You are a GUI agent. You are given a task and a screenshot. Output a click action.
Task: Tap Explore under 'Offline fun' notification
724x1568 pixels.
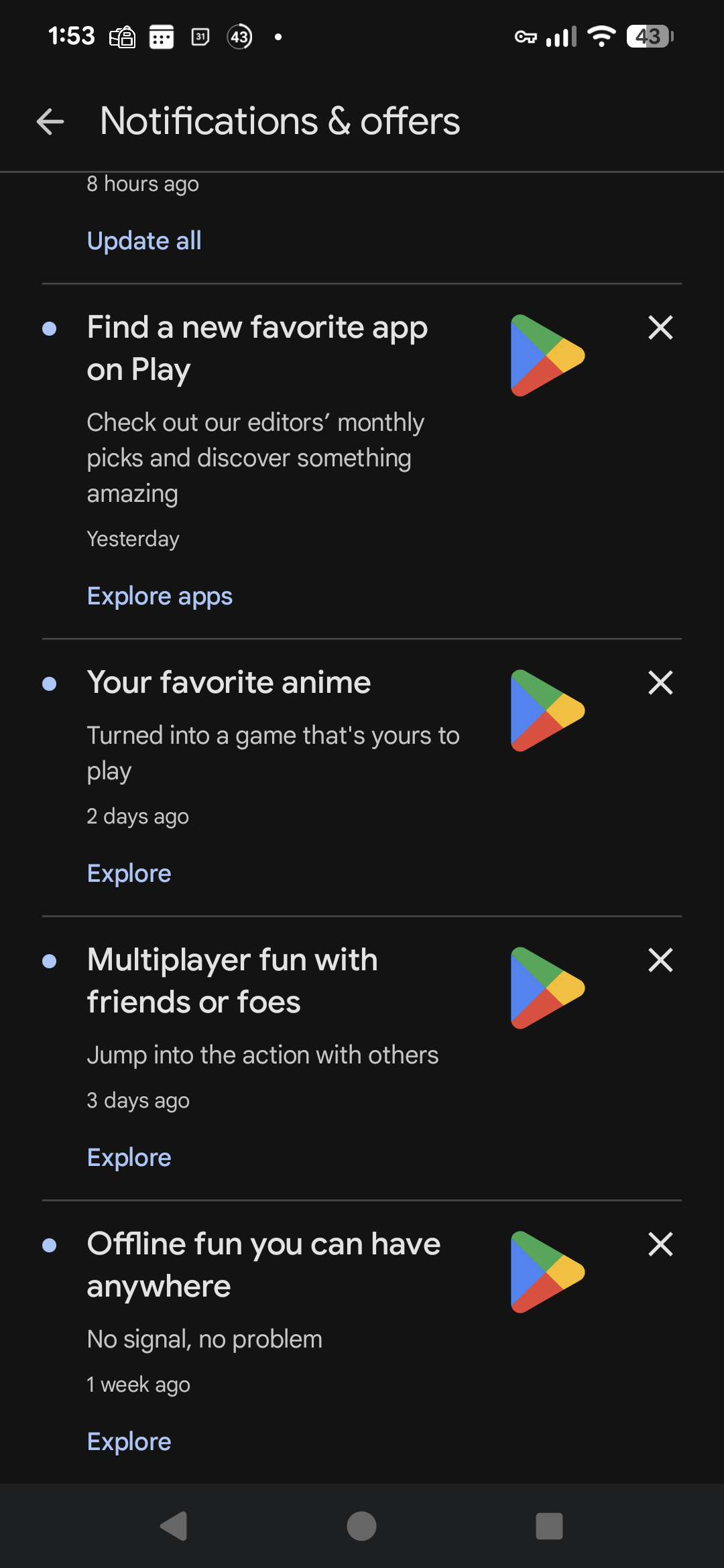pos(129,1442)
